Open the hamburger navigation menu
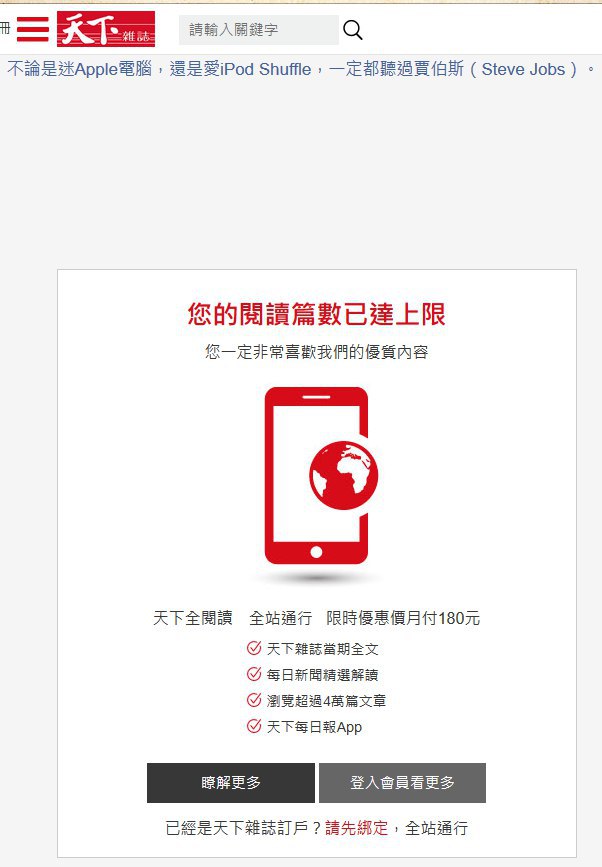602x867 pixels. pos(32,29)
